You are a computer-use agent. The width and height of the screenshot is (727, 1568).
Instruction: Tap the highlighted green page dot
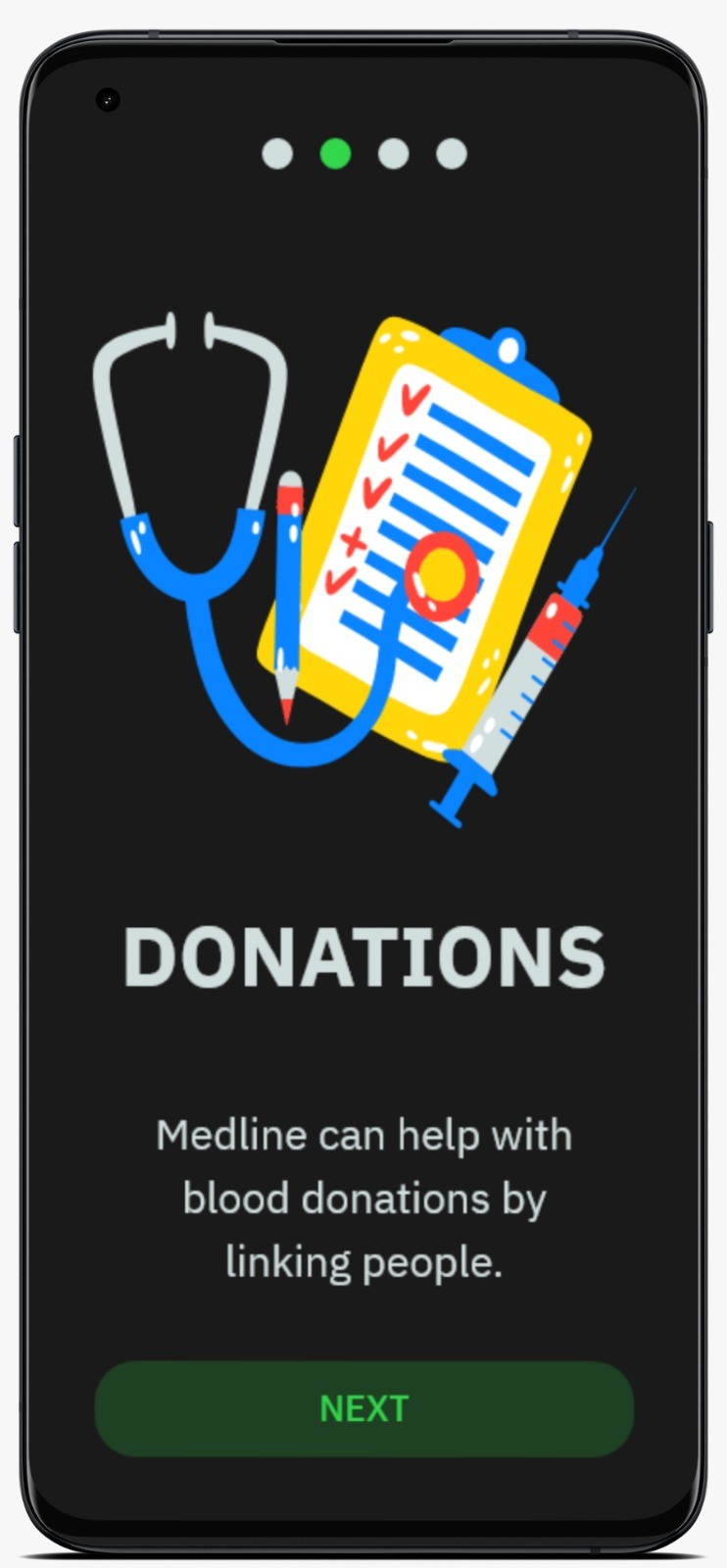tap(335, 154)
